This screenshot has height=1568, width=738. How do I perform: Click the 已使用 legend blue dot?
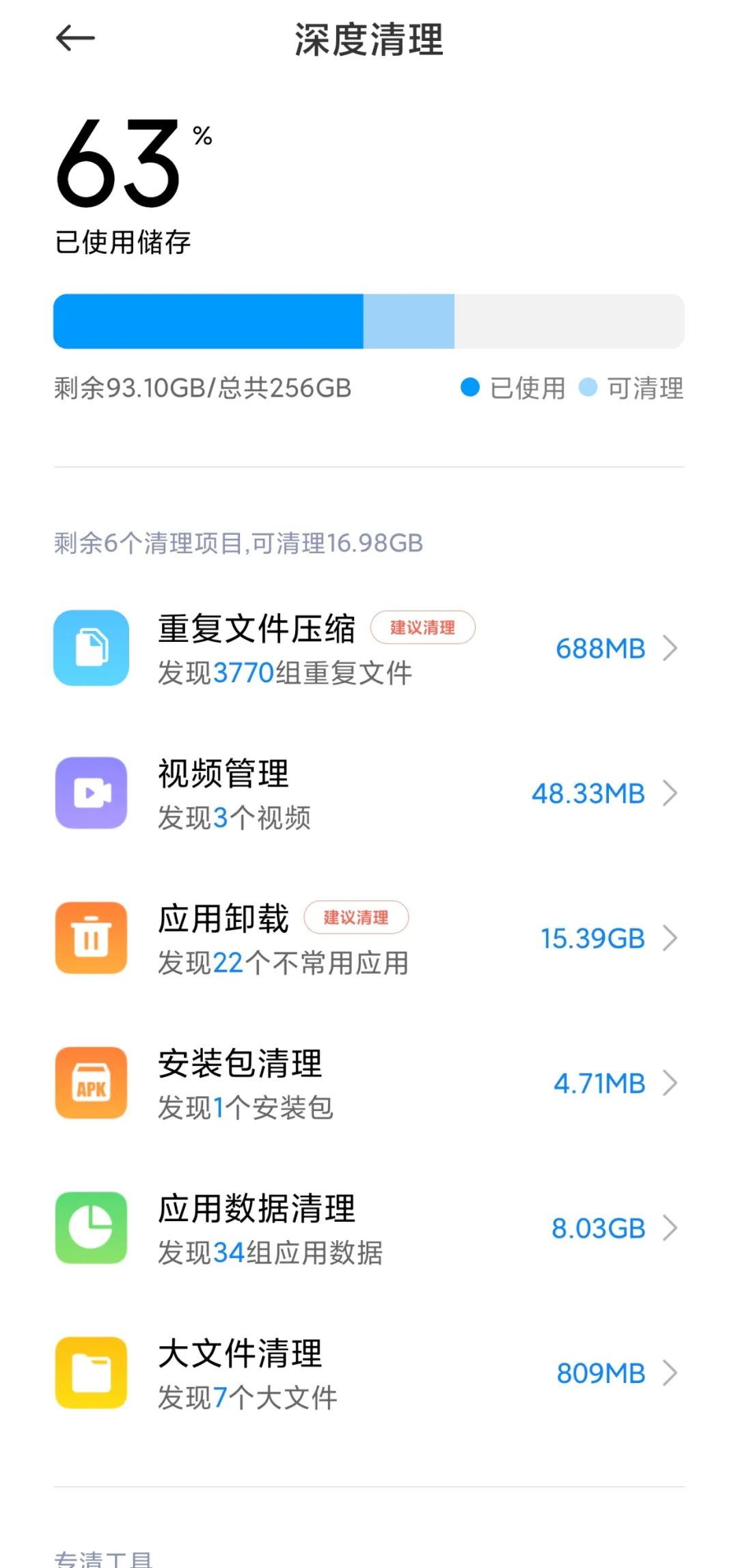(x=470, y=388)
